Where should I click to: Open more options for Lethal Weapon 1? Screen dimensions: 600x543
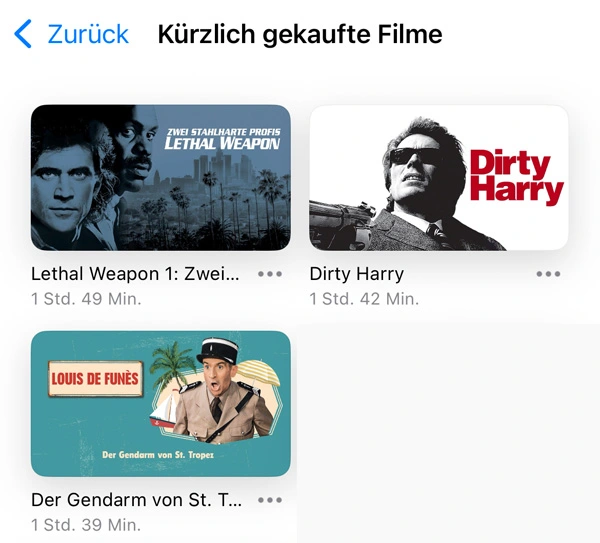tap(270, 274)
